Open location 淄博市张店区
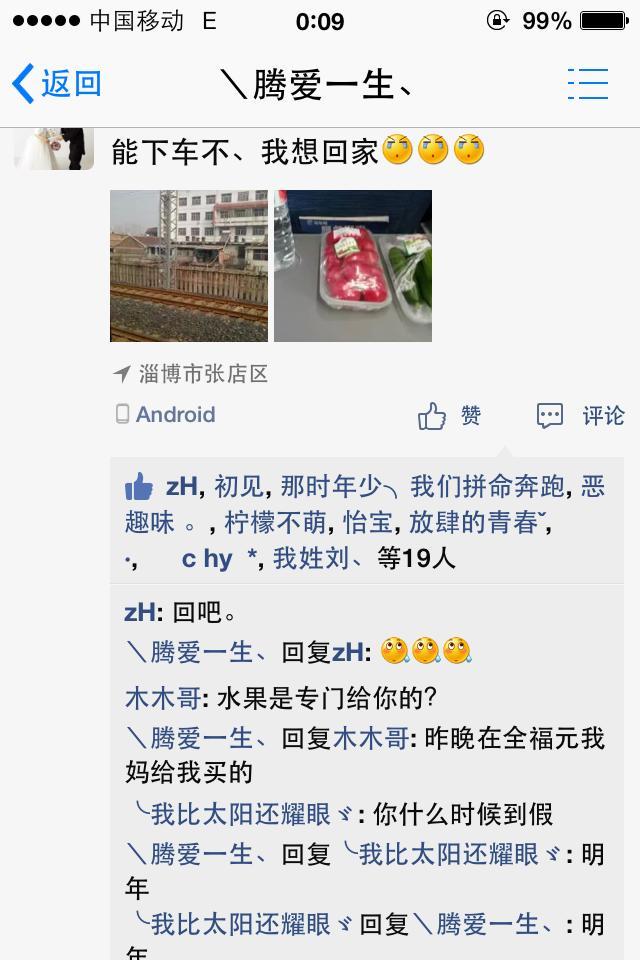The height and width of the screenshot is (960, 640). point(203,374)
